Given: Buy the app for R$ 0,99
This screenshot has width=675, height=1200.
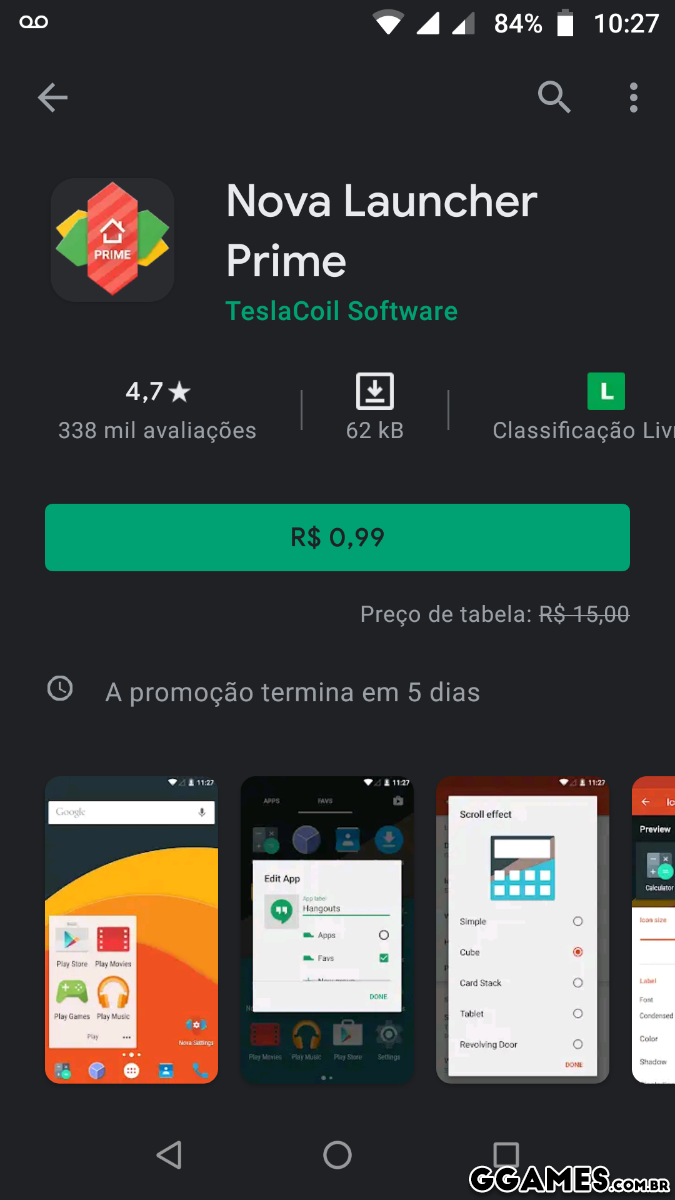Looking at the screenshot, I should pos(337,538).
